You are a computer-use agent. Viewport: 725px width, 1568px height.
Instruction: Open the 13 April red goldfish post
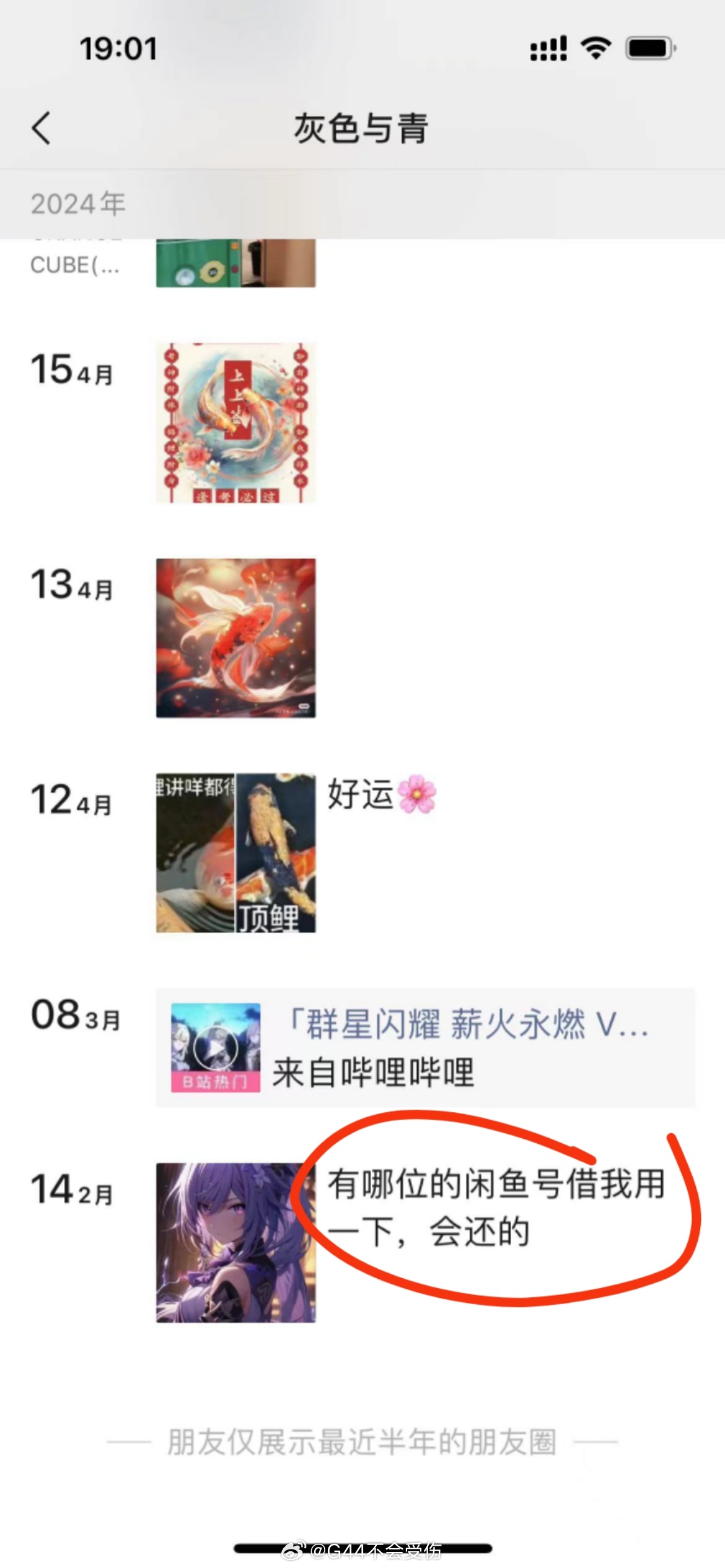[x=235, y=638]
